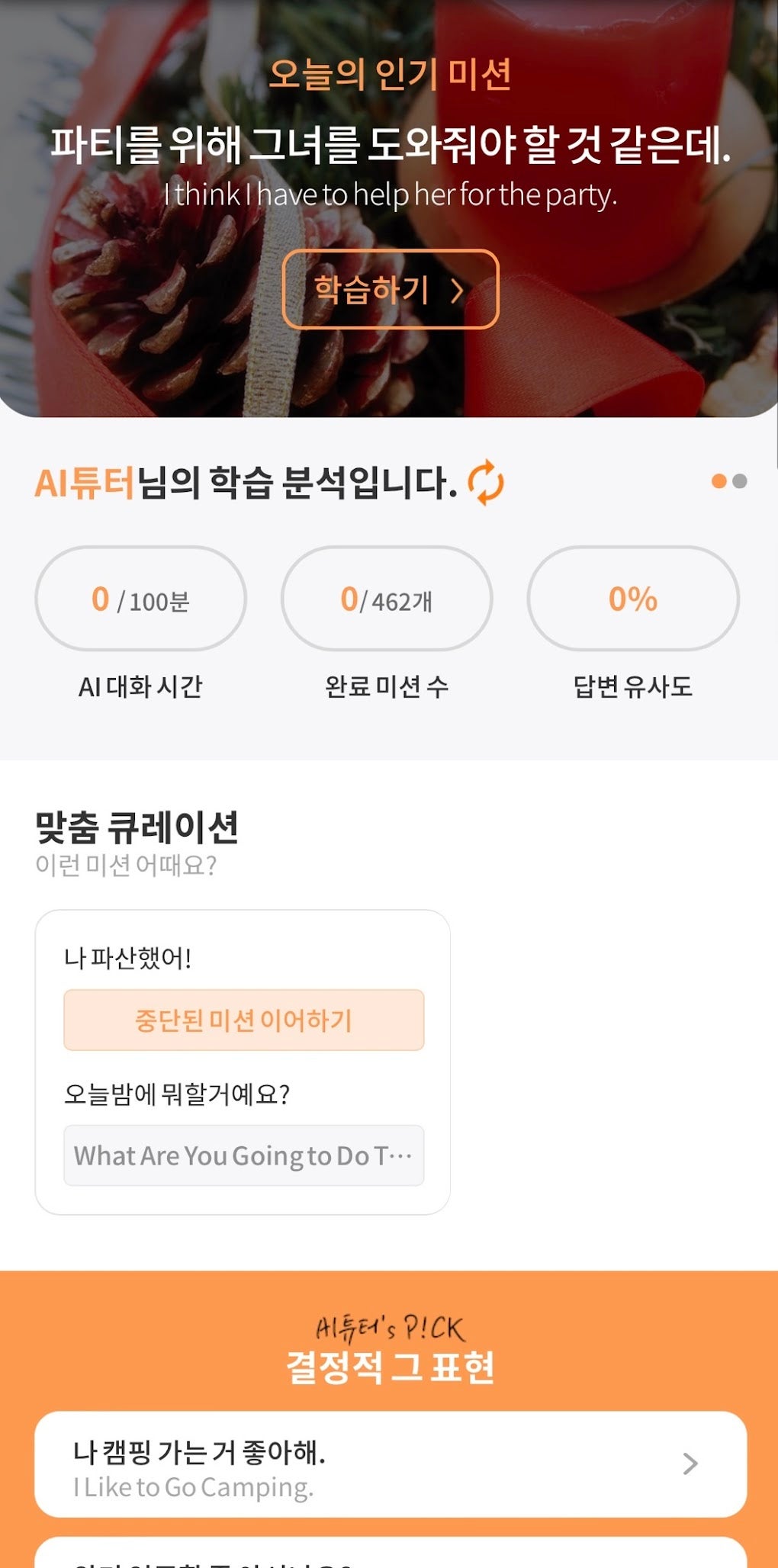Refresh the AI tutor learning analysis
The height and width of the screenshot is (1568, 778).
484,483
